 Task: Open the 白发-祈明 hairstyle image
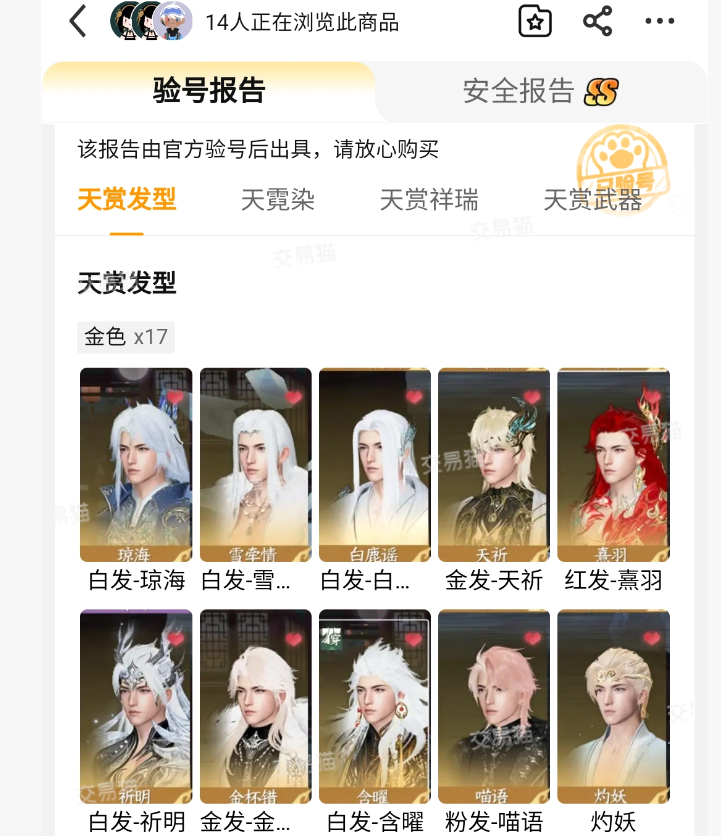click(x=136, y=706)
